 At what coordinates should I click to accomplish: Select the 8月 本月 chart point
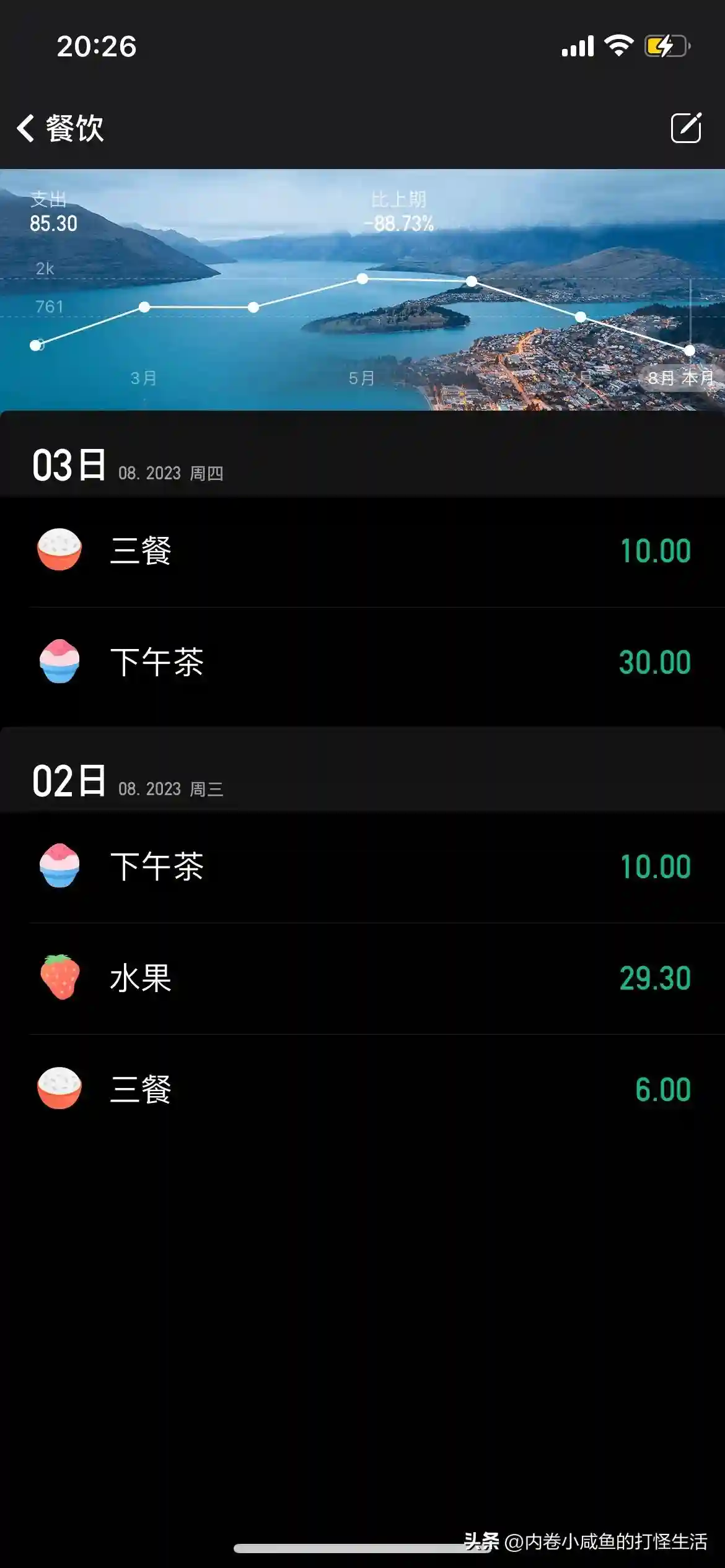point(689,351)
